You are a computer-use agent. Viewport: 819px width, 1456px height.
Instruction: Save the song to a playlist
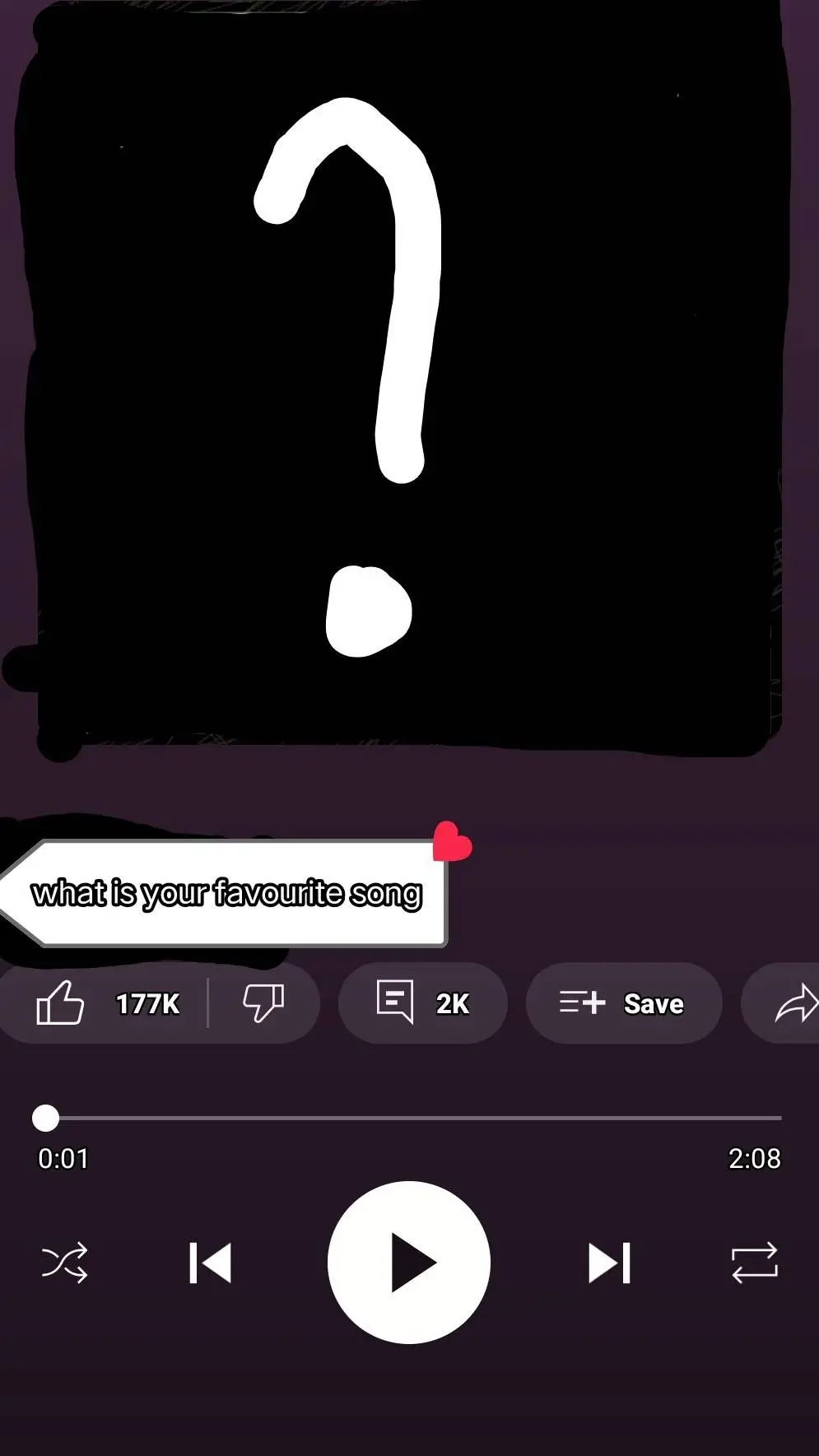(623, 1003)
